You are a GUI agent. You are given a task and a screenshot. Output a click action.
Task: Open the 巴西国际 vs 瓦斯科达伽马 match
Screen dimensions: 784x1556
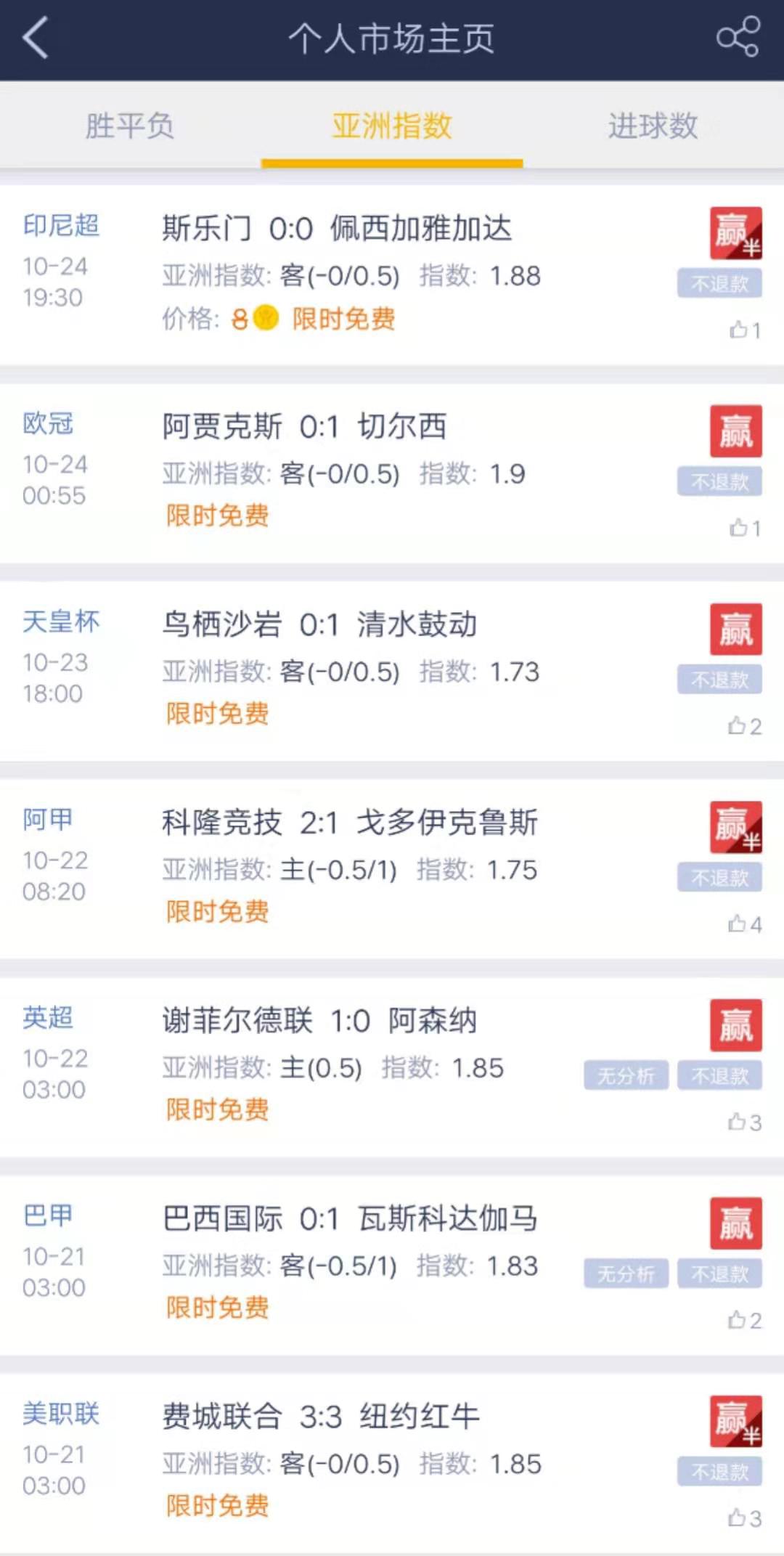(x=349, y=1220)
